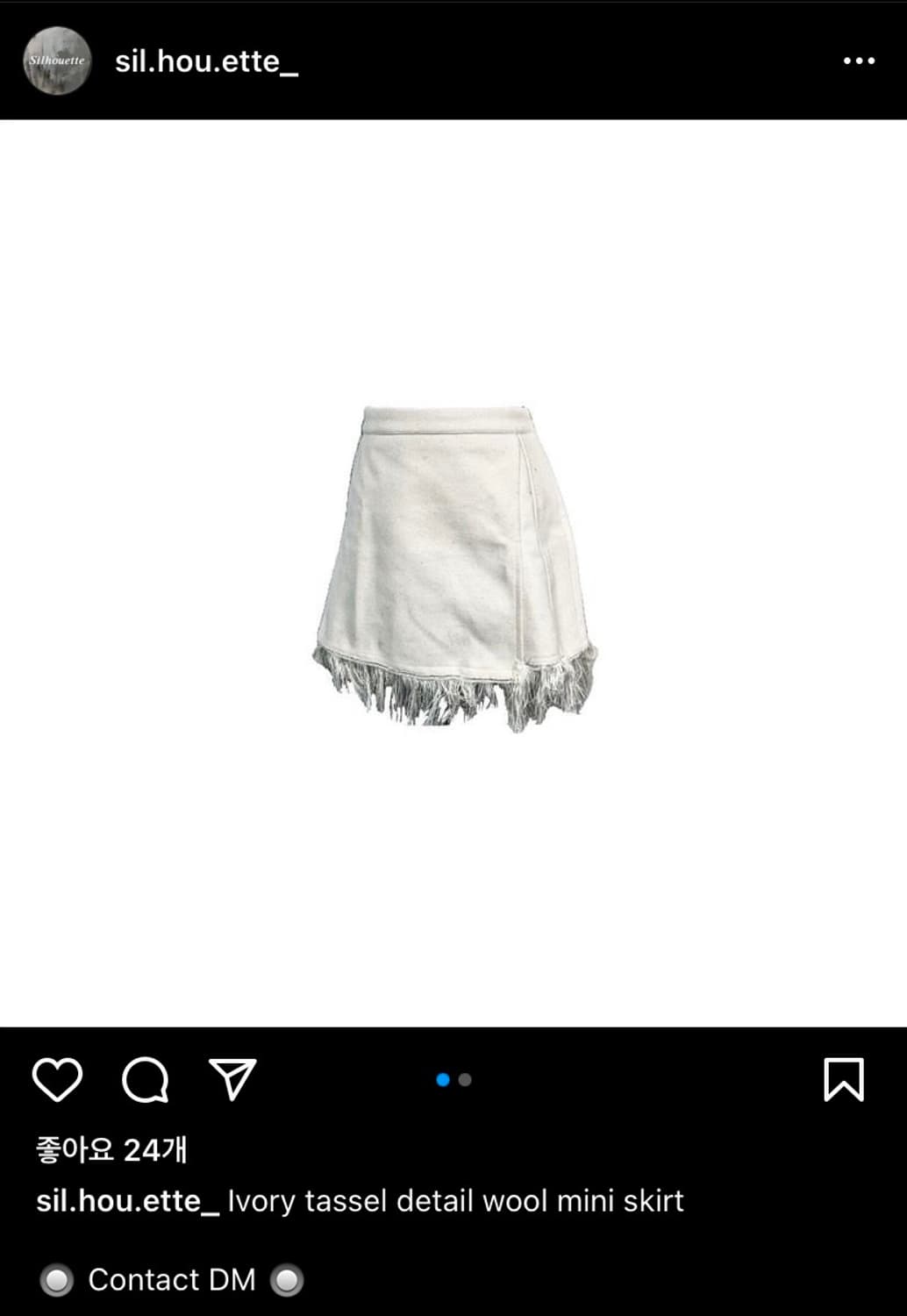Open the account header bar
Screen dimensions: 907x1316
point(453,61)
